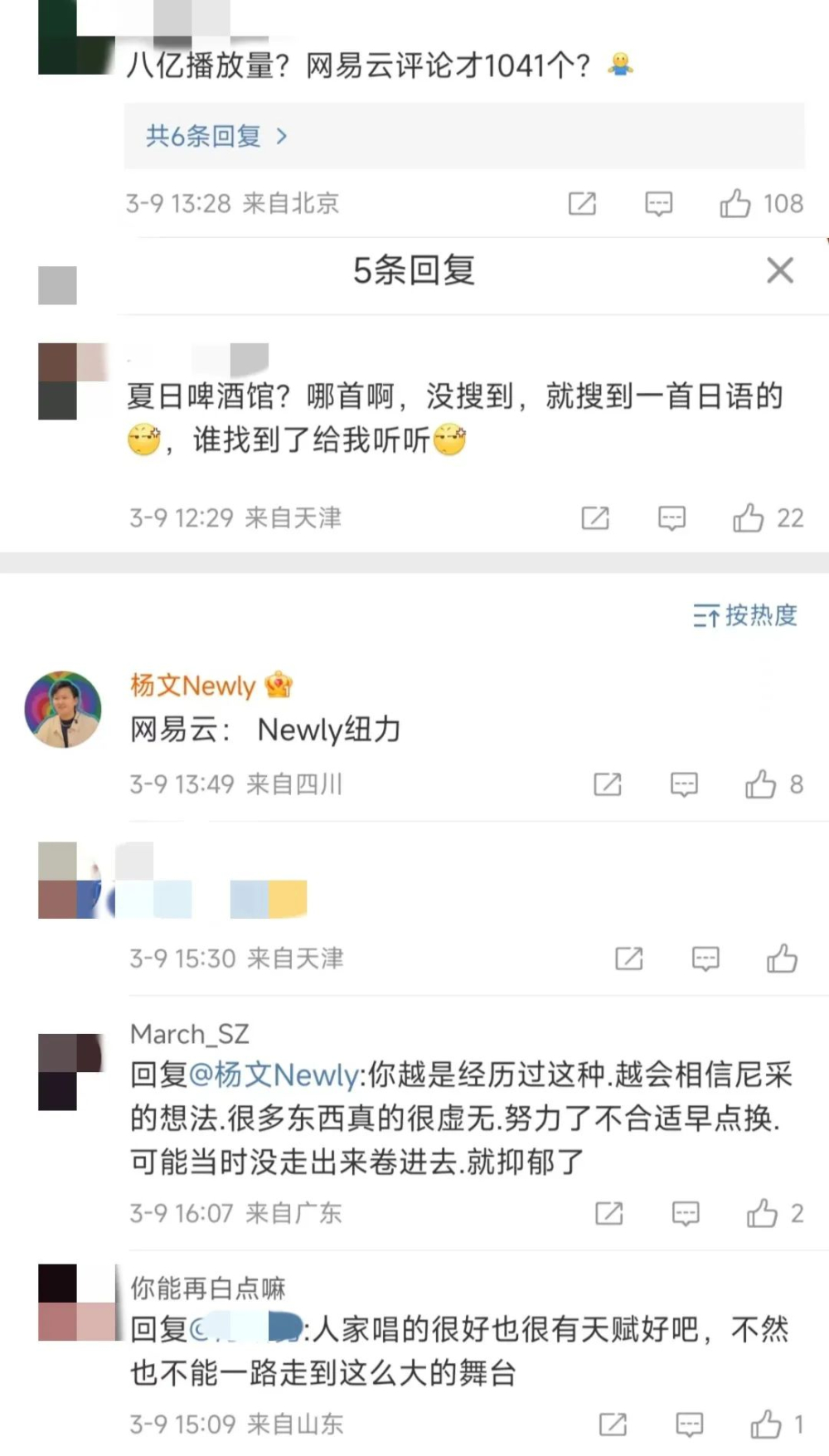Repost the 夏日啤酒馆 comment from 天津
829x1456 pixels.
click(595, 518)
